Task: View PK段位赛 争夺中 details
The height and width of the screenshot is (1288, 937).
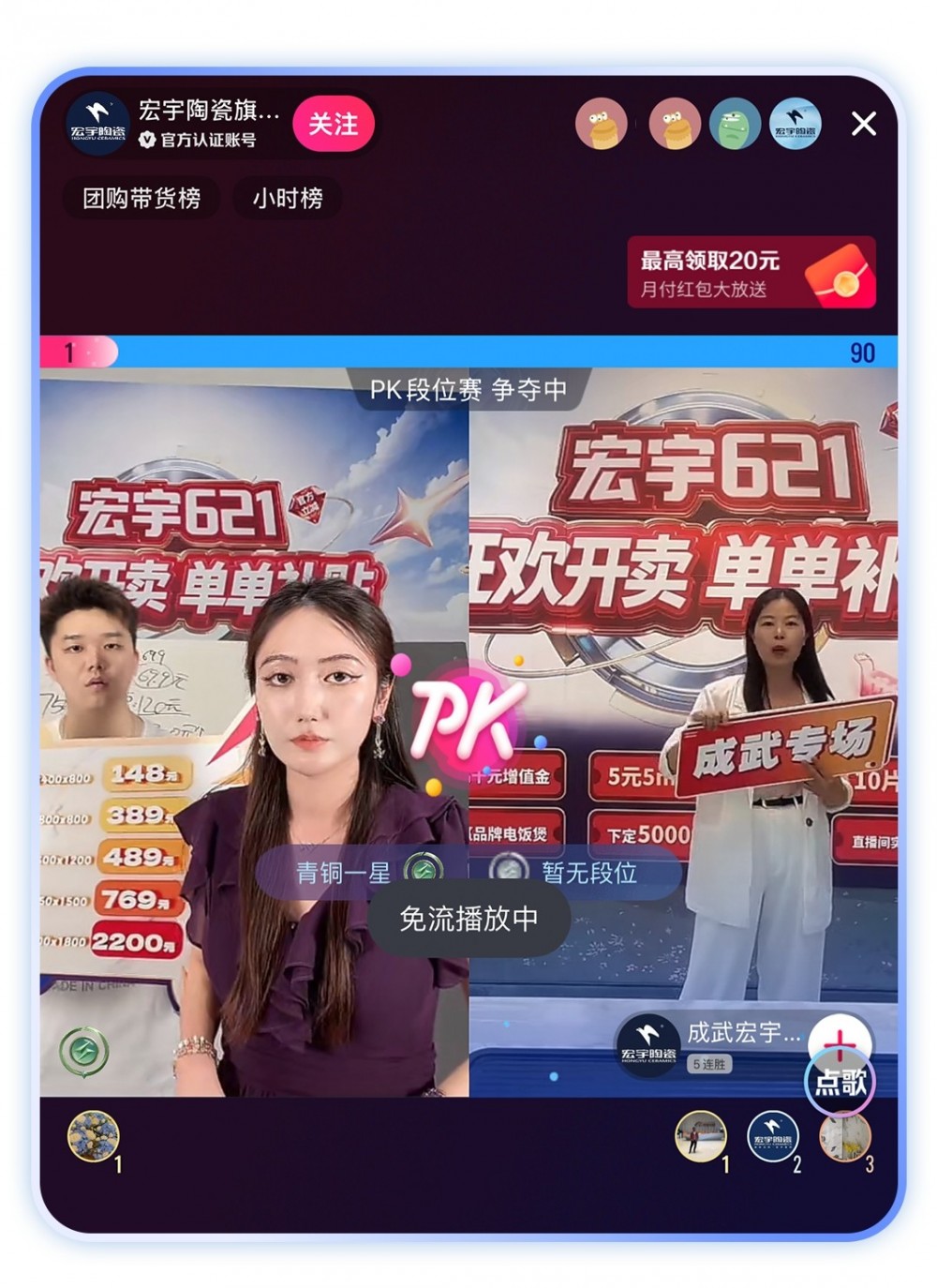Action: [x=468, y=389]
